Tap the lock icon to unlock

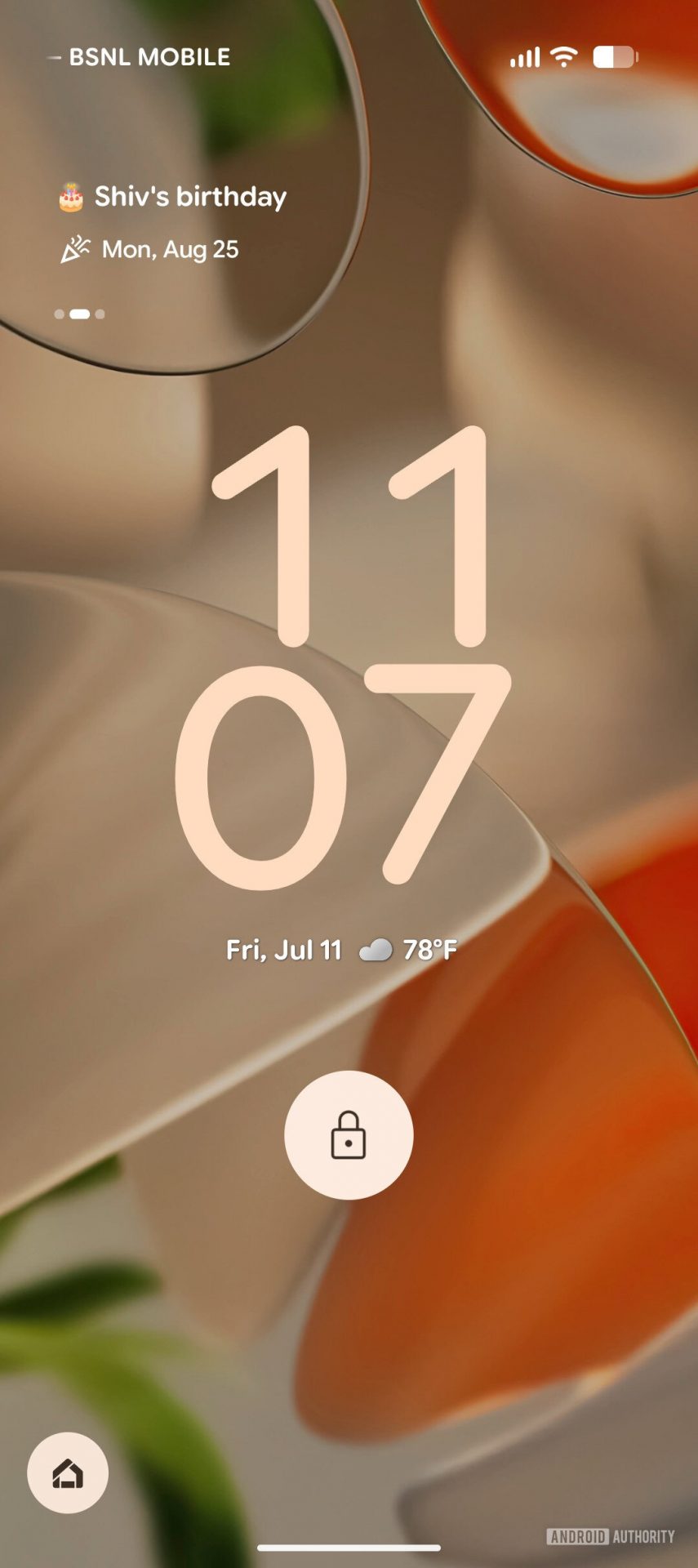(x=349, y=1134)
